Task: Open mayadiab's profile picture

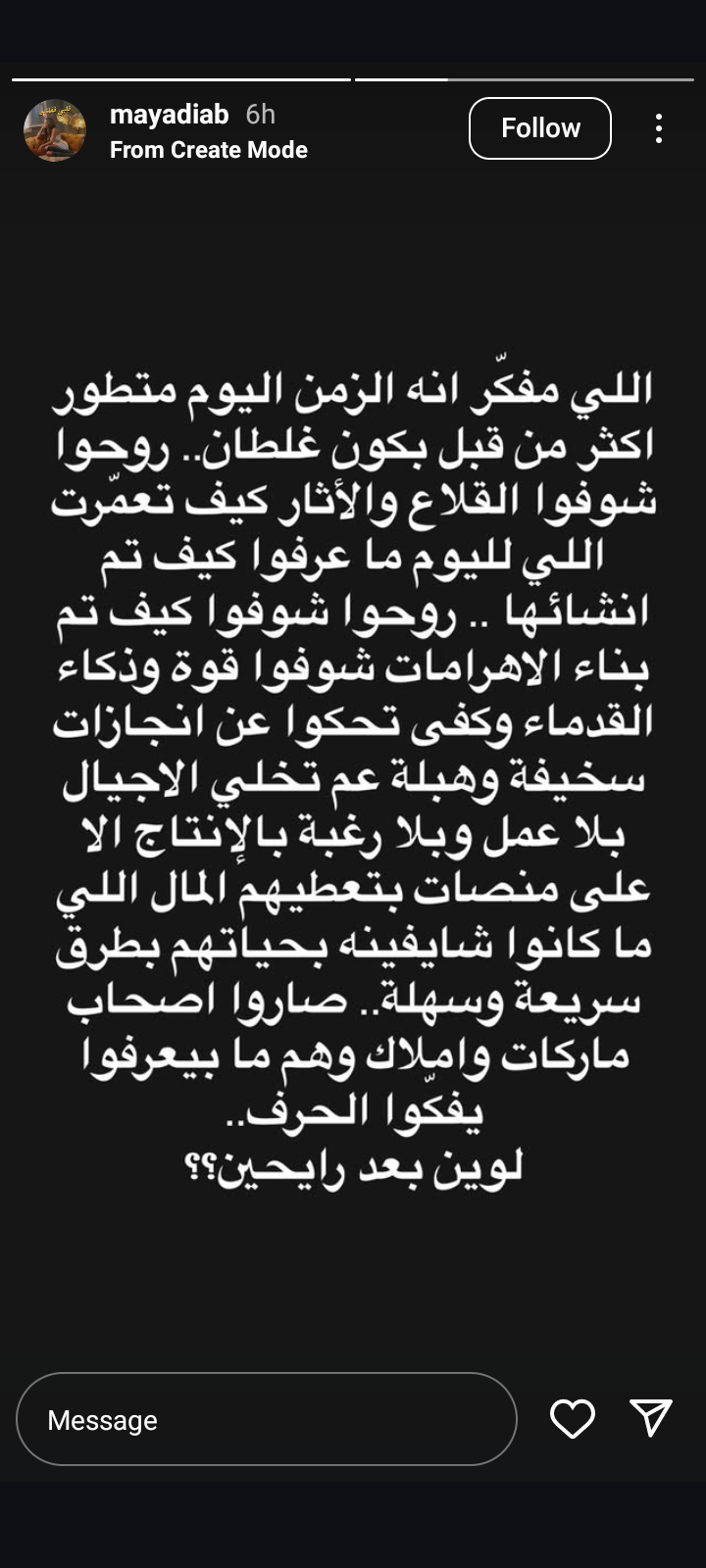Action: coord(55,129)
